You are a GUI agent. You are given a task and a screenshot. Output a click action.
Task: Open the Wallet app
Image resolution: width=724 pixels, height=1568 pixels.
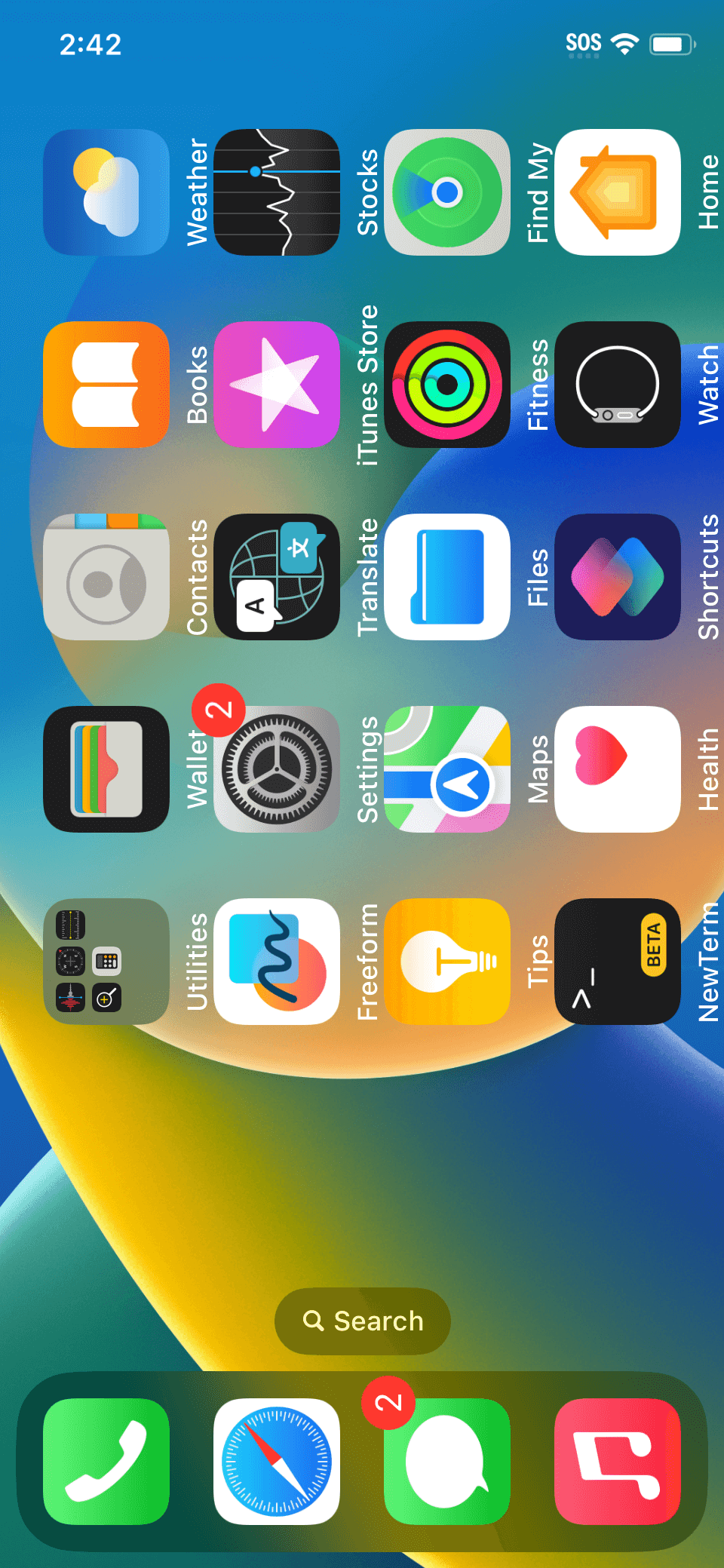[106, 769]
